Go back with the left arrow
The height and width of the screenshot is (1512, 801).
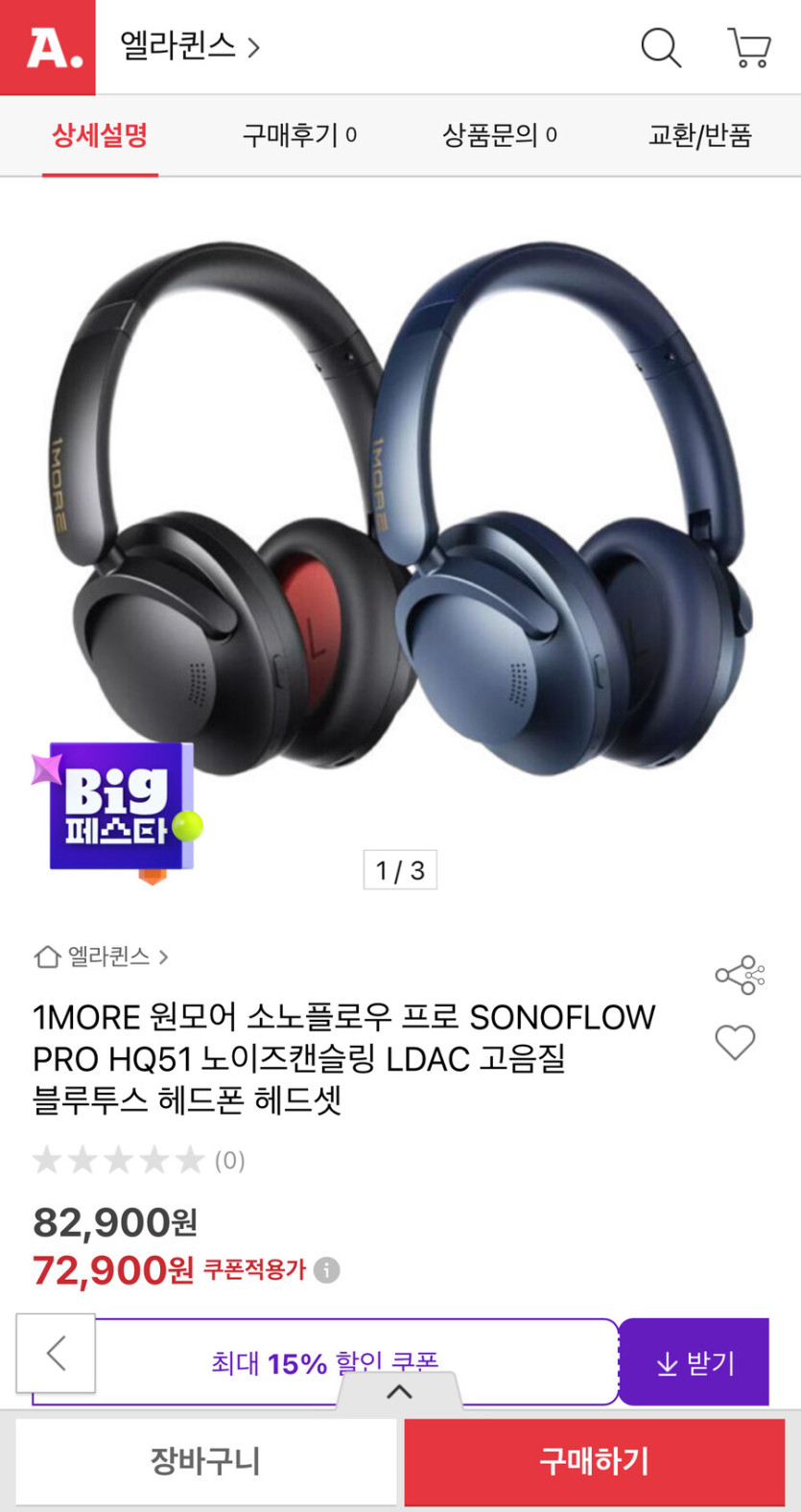pyautogui.click(x=56, y=1353)
